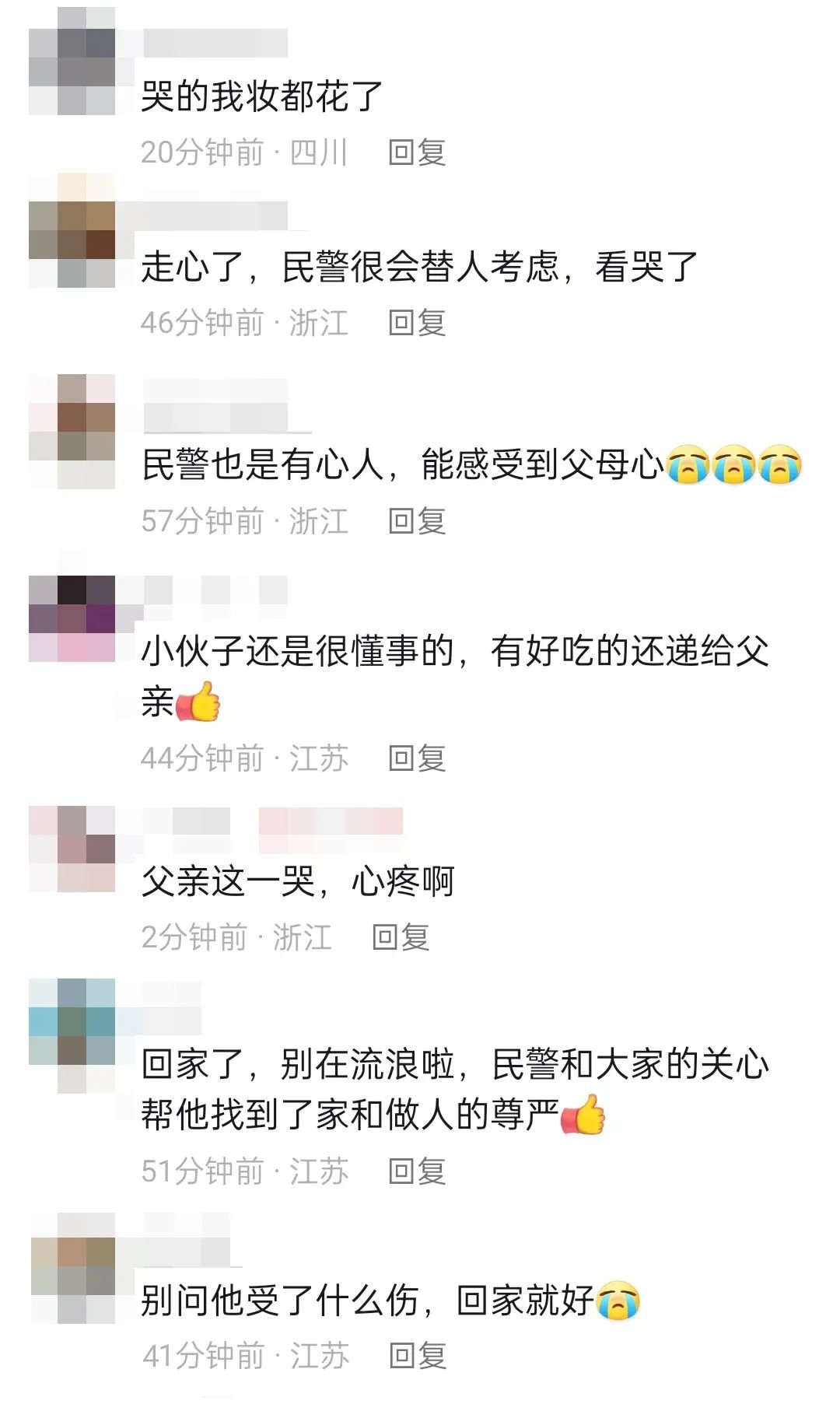The height and width of the screenshot is (1425, 840).
Task: Reply to the comment 父亲这一哭，心疼啊
Action: (401, 937)
